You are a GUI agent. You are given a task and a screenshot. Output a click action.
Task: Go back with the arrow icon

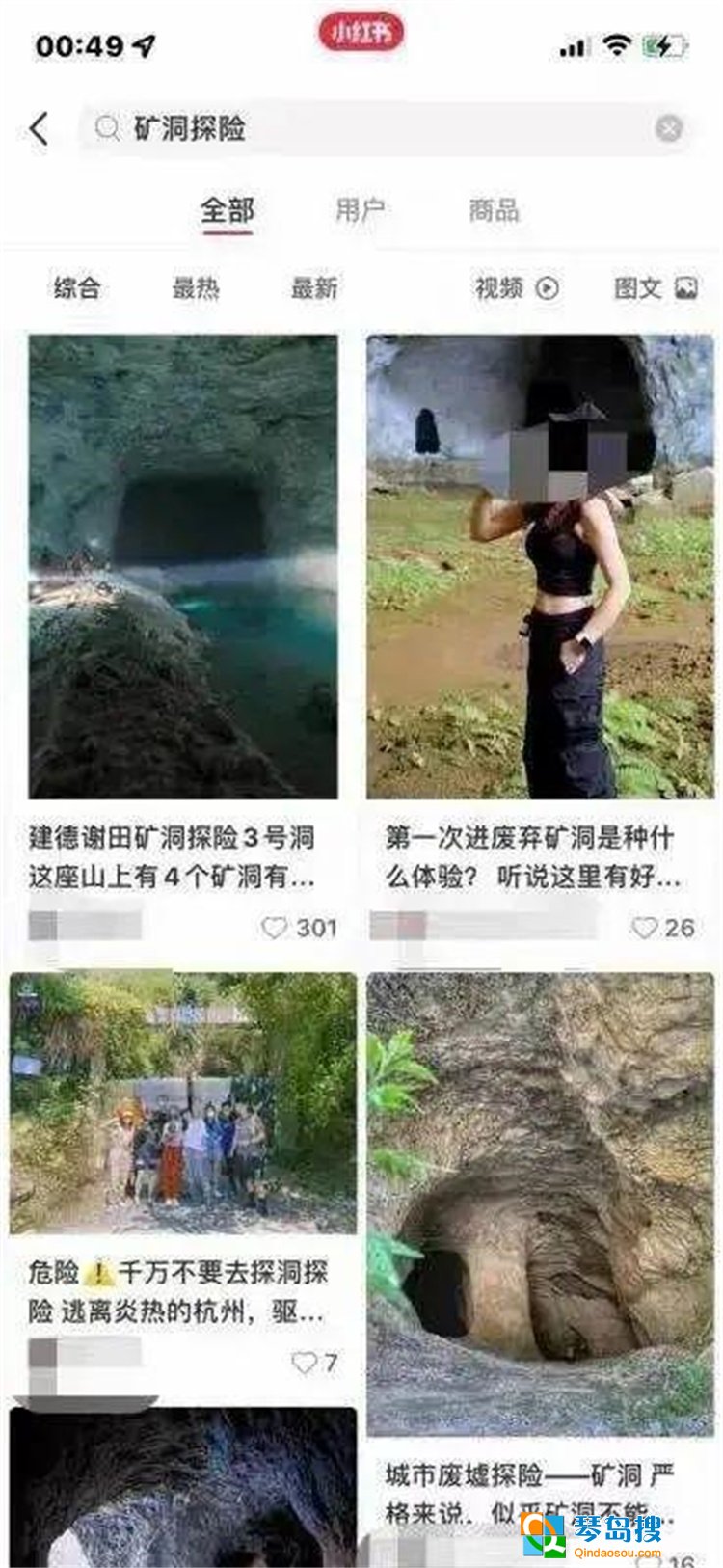click(x=39, y=128)
